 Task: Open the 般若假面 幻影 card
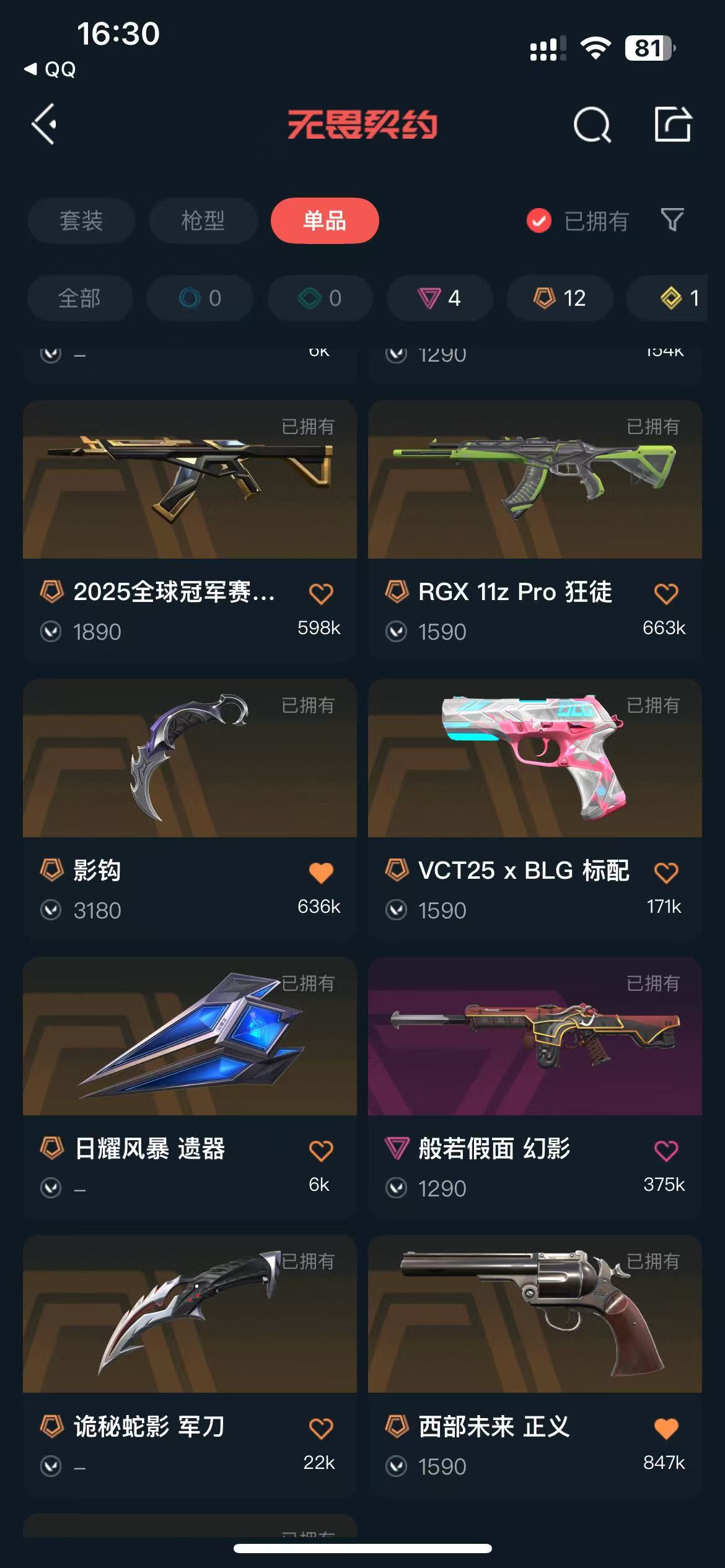[535, 1088]
